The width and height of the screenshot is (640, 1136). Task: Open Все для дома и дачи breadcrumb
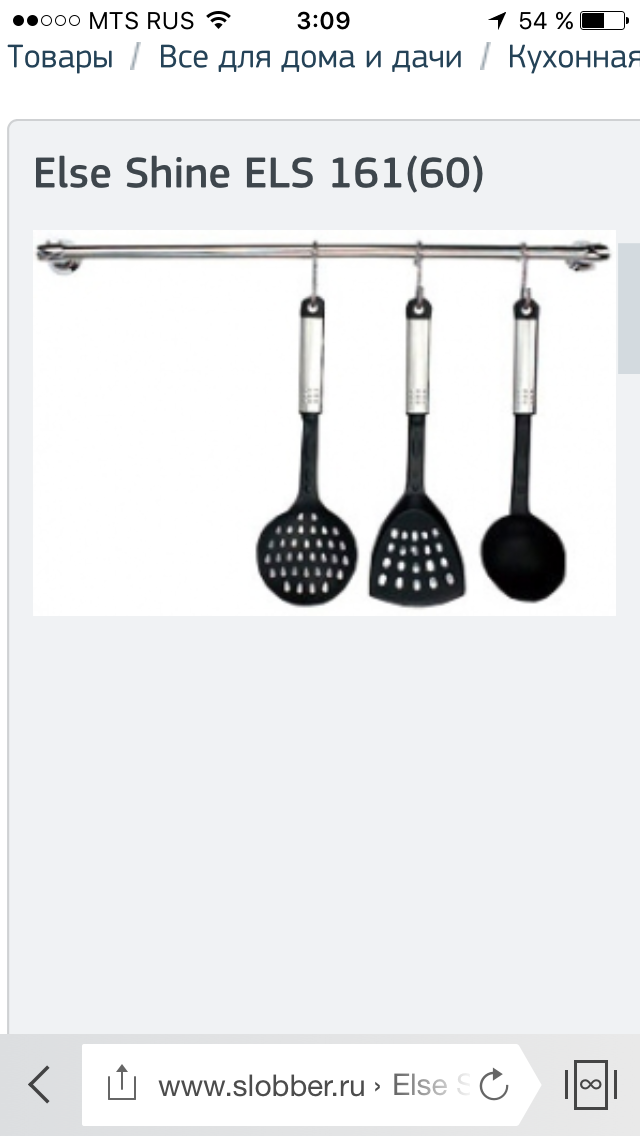click(x=310, y=57)
